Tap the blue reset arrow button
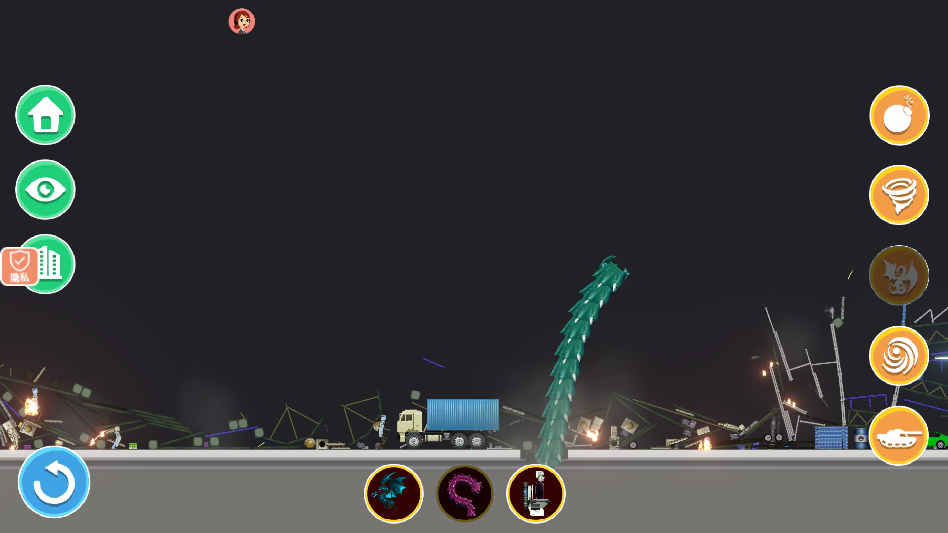Image resolution: width=948 pixels, height=533 pixels. (x=54, y=482)
